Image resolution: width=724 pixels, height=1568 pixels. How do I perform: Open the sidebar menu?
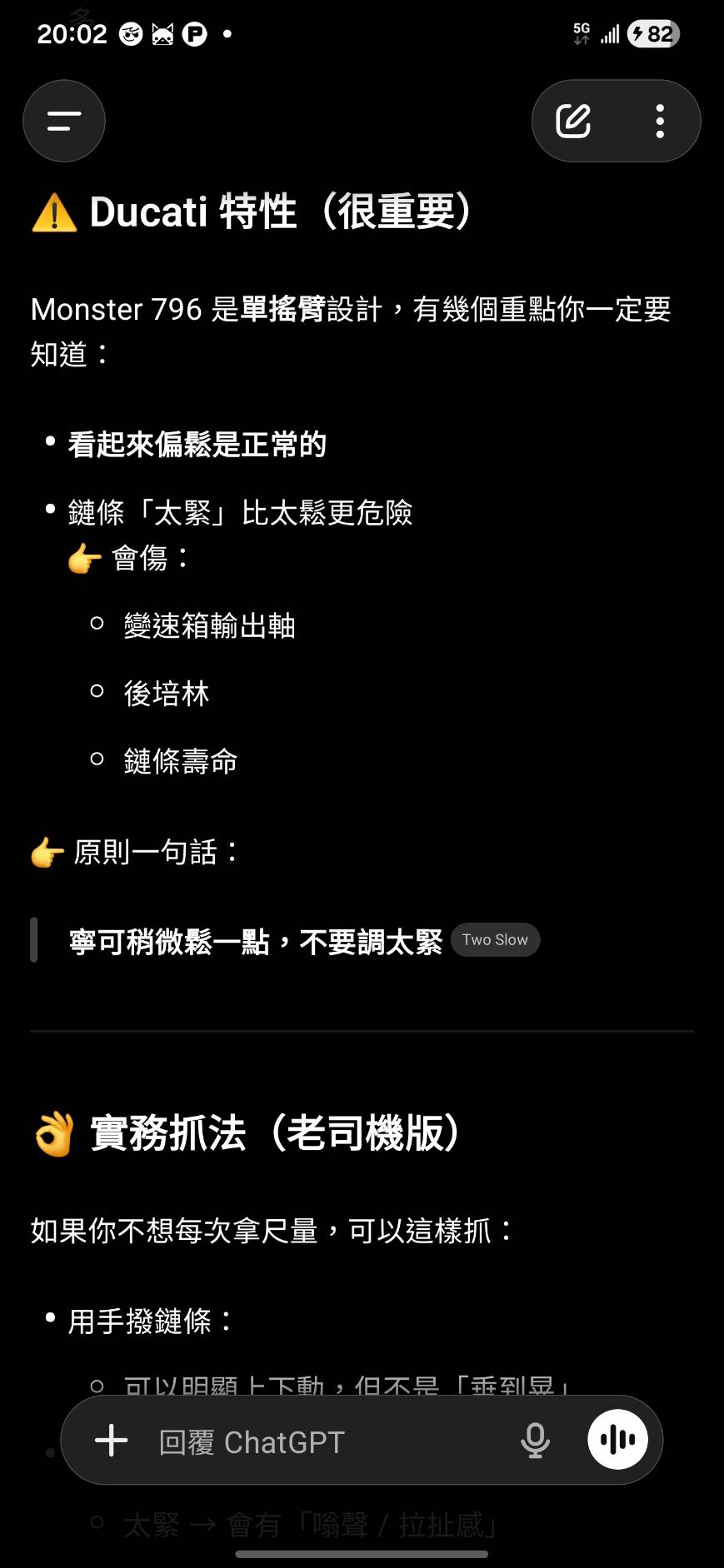click(x=64, y=122)
